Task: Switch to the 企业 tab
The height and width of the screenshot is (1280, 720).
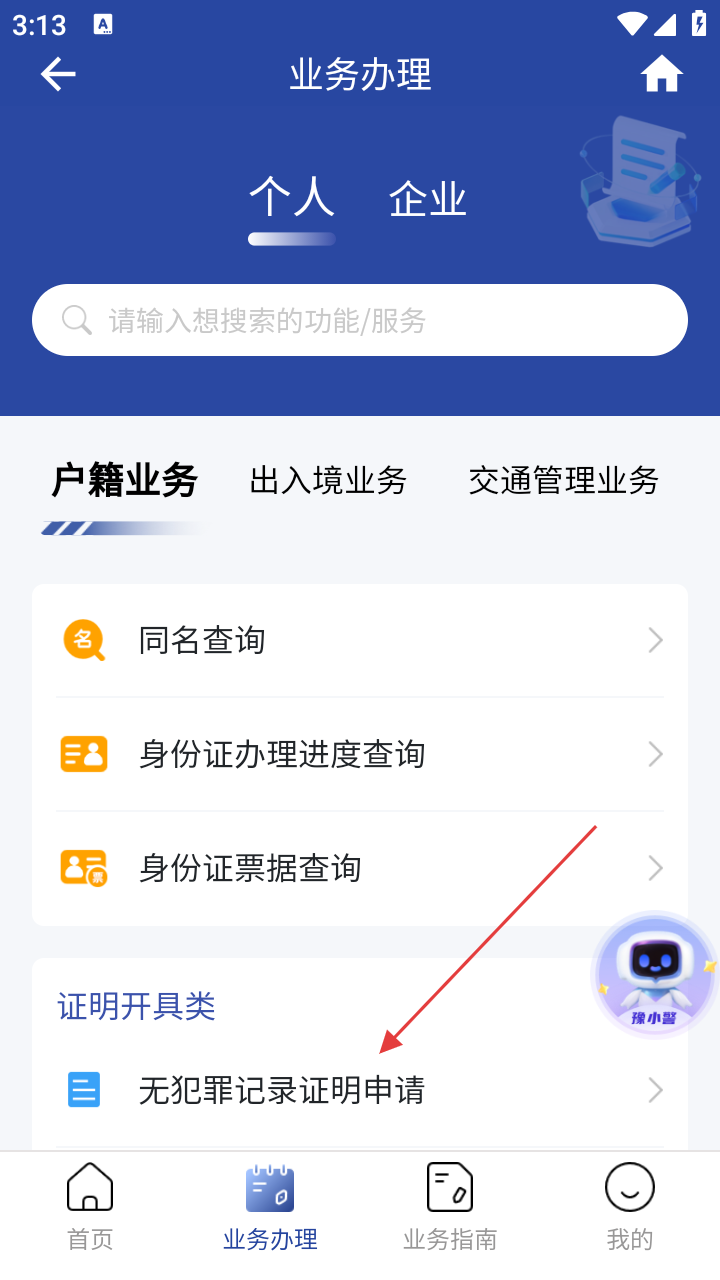Action: click(428, 199)
